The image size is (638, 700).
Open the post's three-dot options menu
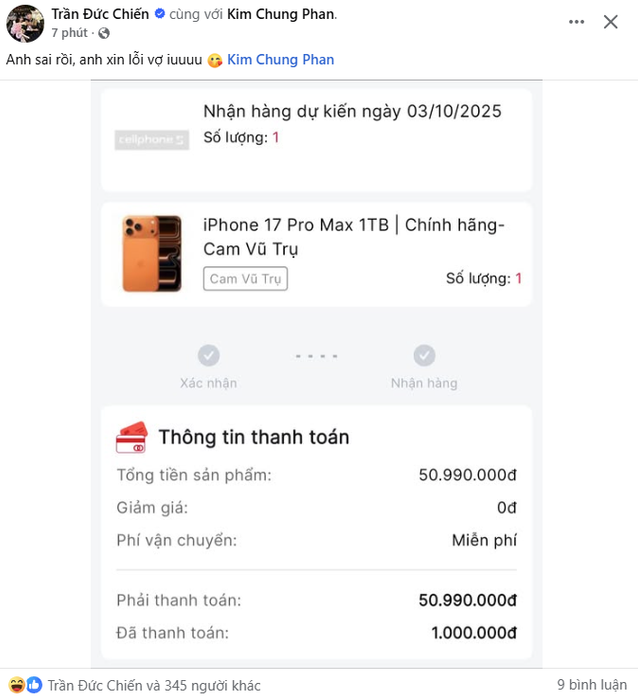(x=577, y=22)
